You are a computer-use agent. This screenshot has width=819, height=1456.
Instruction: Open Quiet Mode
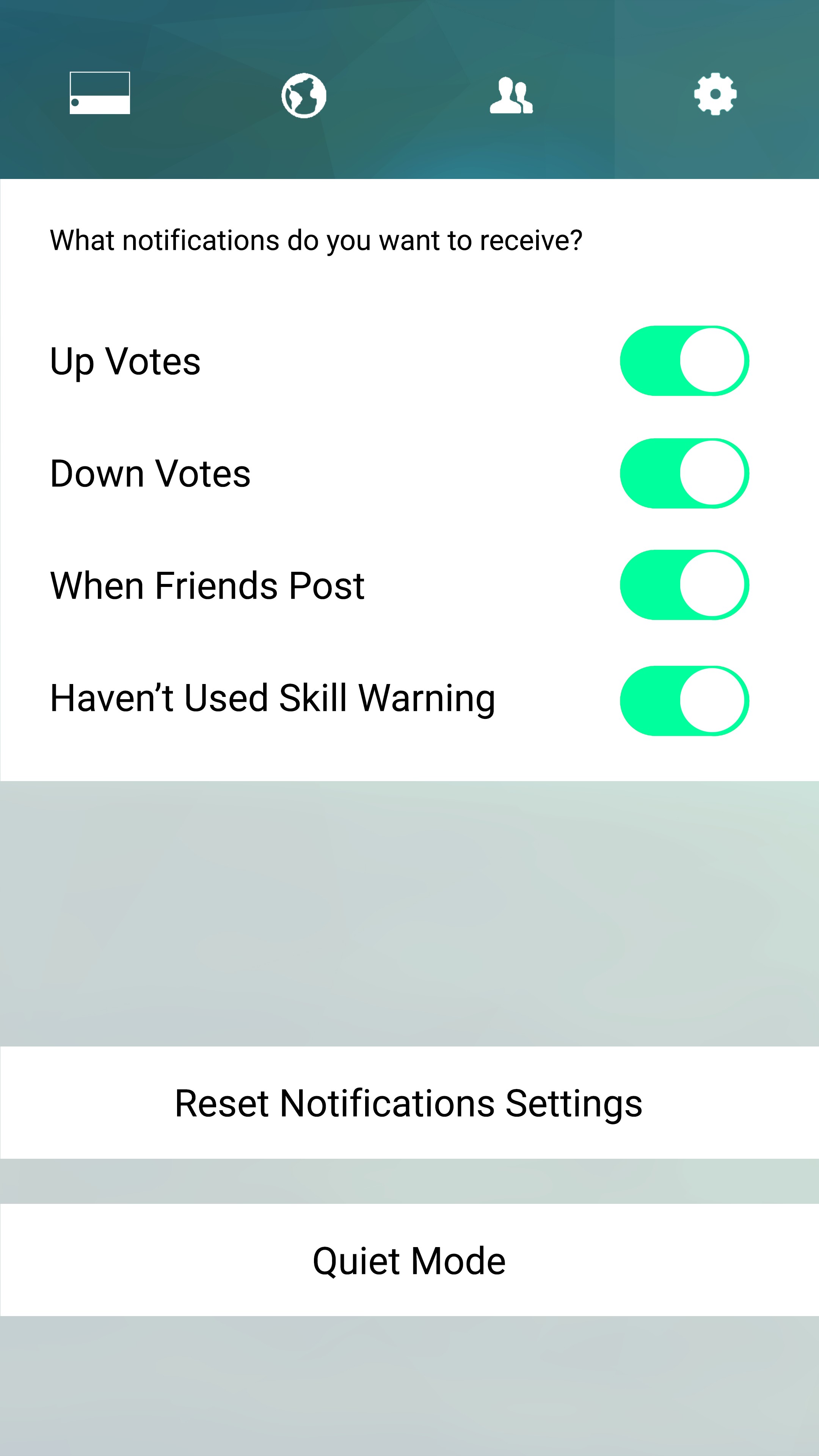[409, 1260]
